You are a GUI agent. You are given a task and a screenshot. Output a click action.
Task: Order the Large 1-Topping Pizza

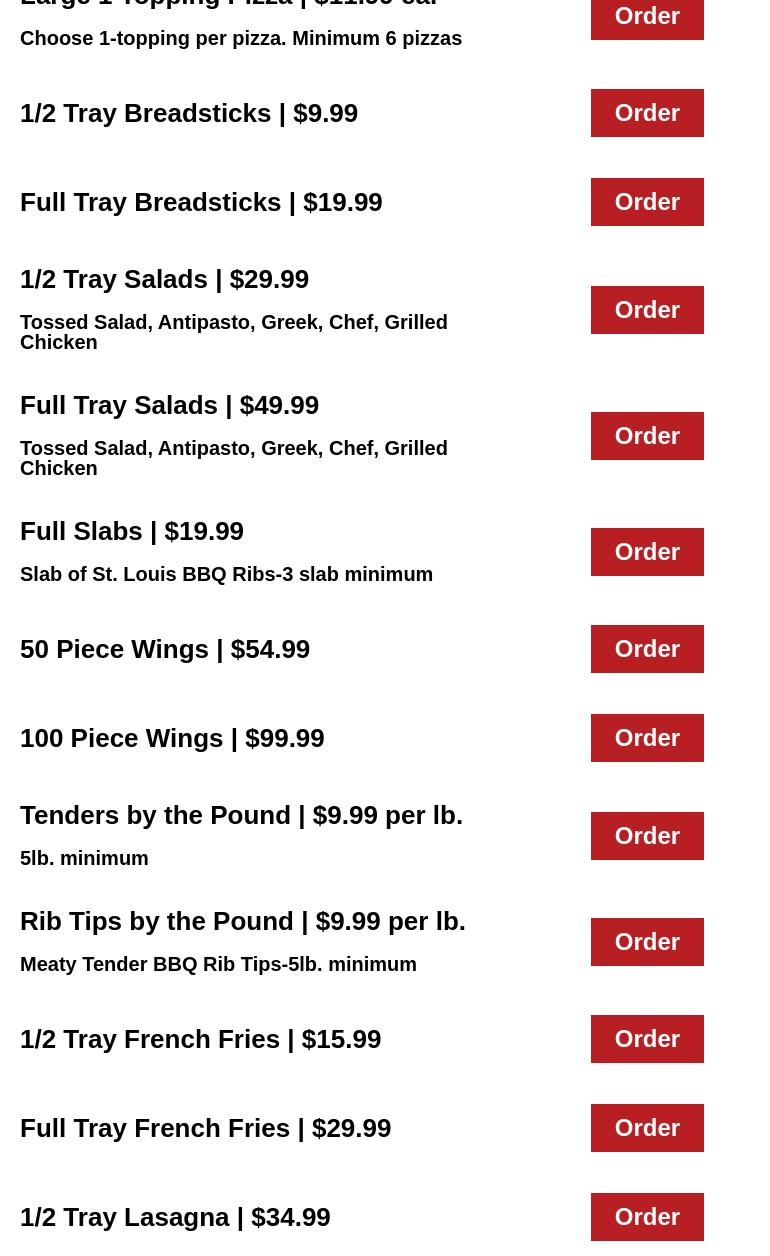647,17
